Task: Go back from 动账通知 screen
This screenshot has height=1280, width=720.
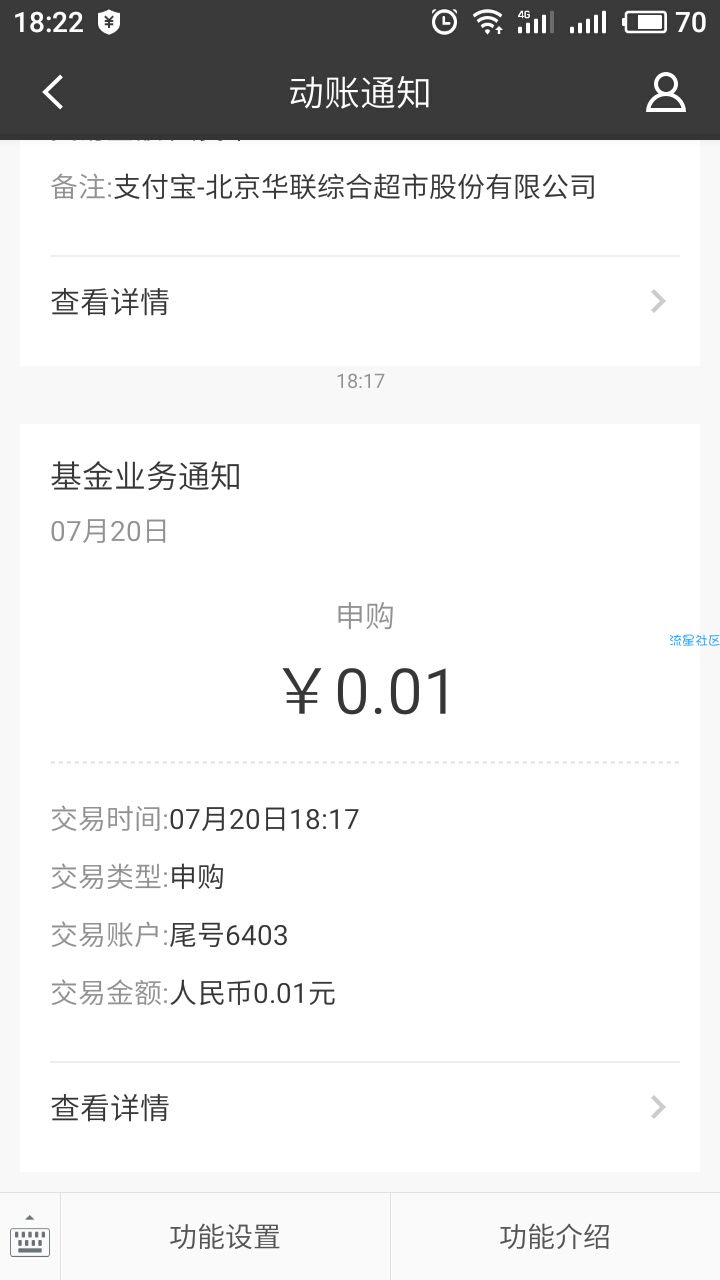Action: click(53, 93)
